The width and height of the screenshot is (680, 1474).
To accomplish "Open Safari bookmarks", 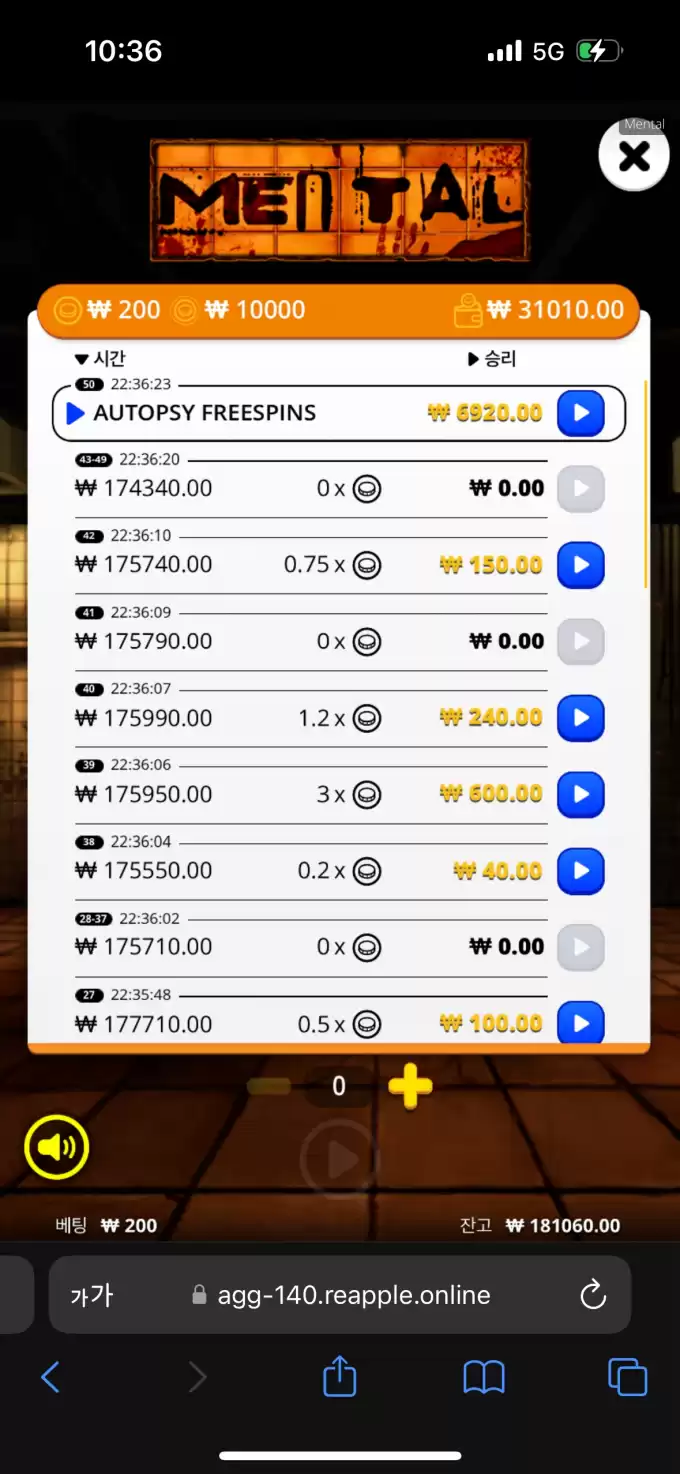I will click(484, 1377).
